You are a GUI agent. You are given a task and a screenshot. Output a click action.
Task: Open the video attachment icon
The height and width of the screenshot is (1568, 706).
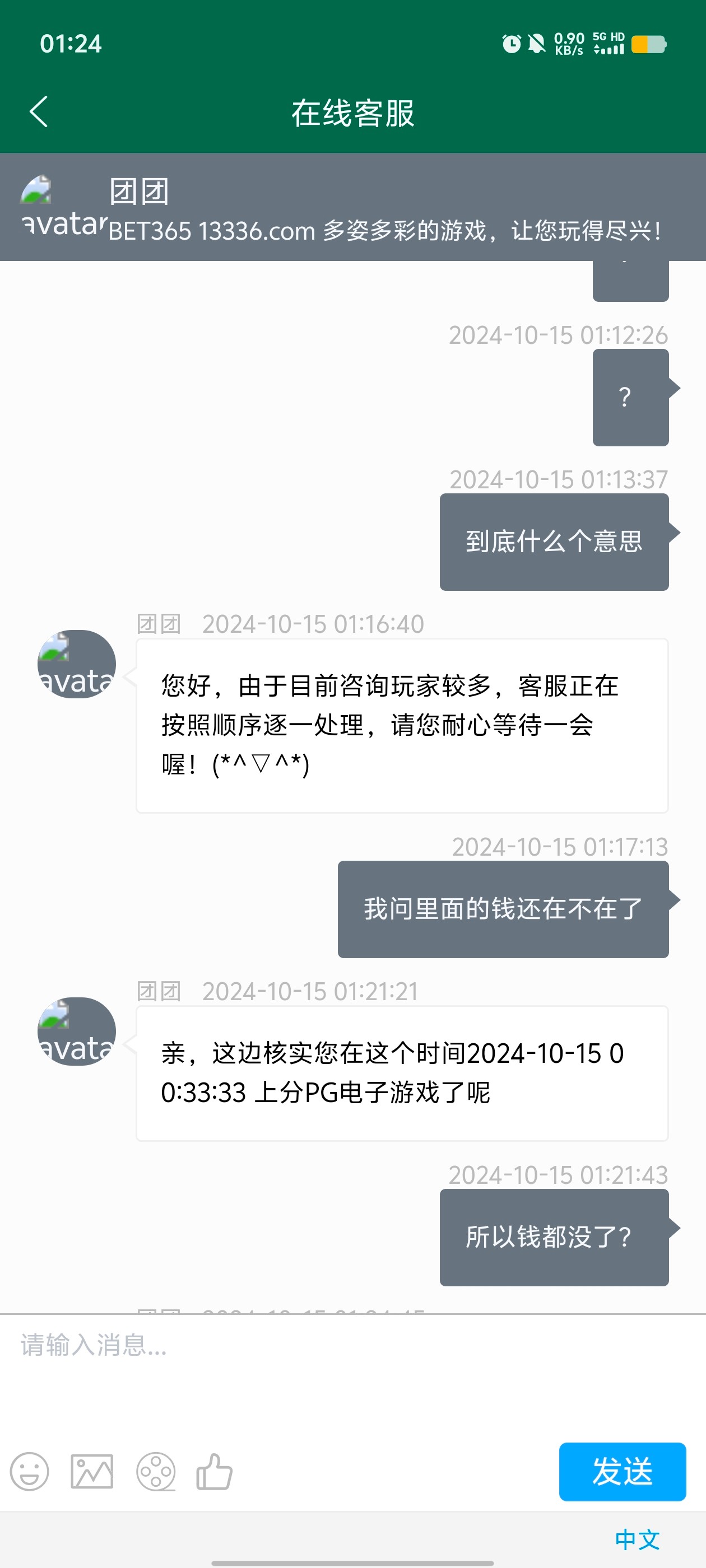pyautogui.click(x=156, y=1472)
